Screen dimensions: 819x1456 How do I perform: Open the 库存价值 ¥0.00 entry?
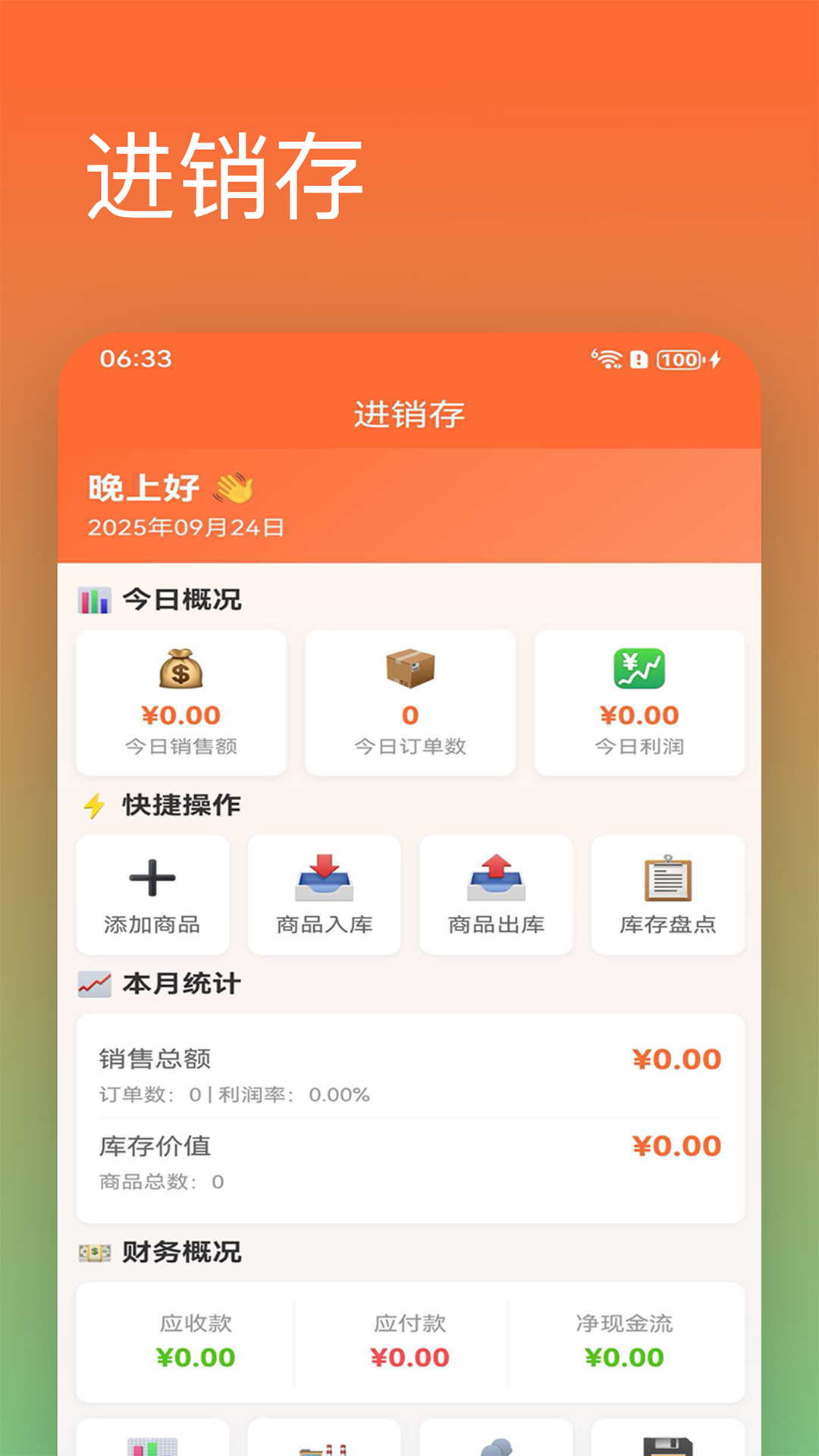click(409, 1147)
